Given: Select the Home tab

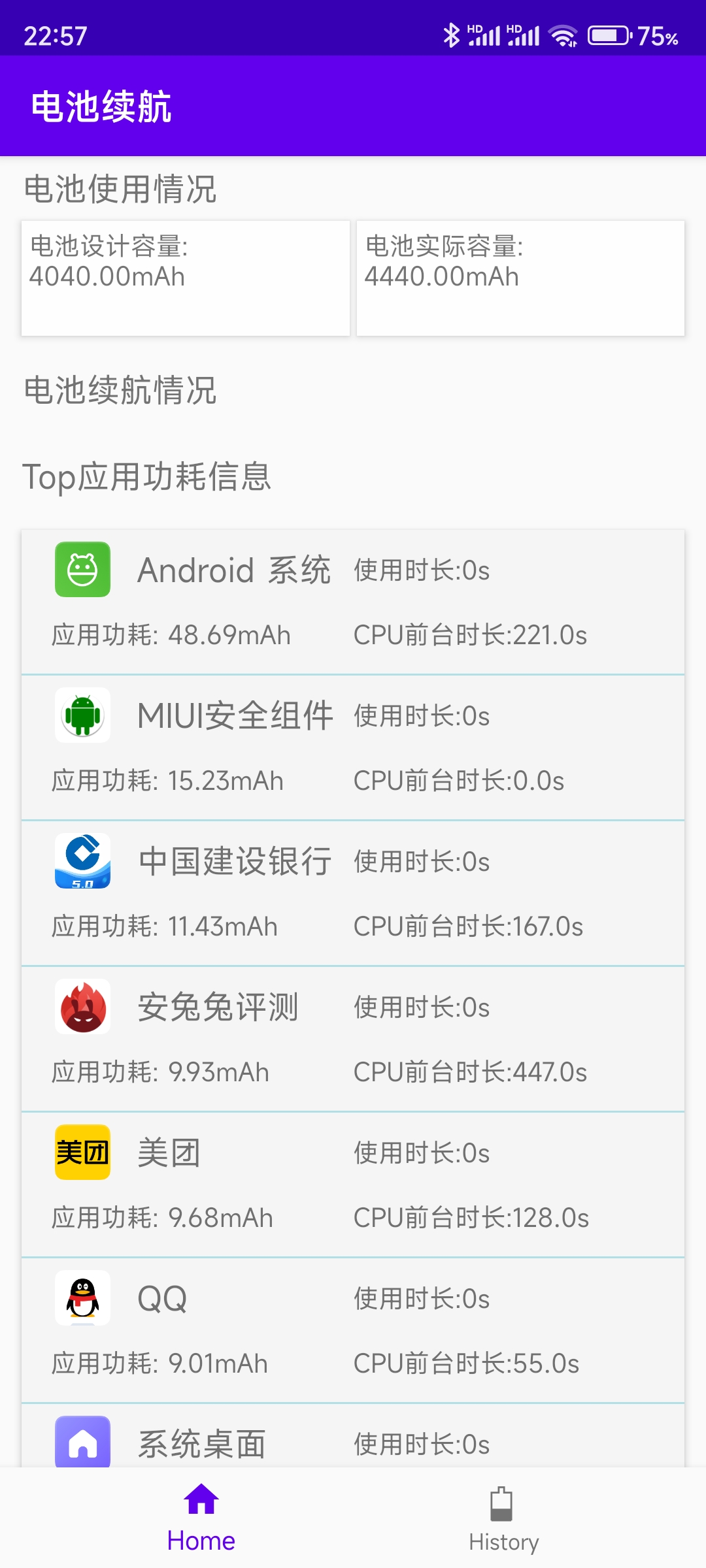Looking at the screenshot, I should pos(201,1519).
